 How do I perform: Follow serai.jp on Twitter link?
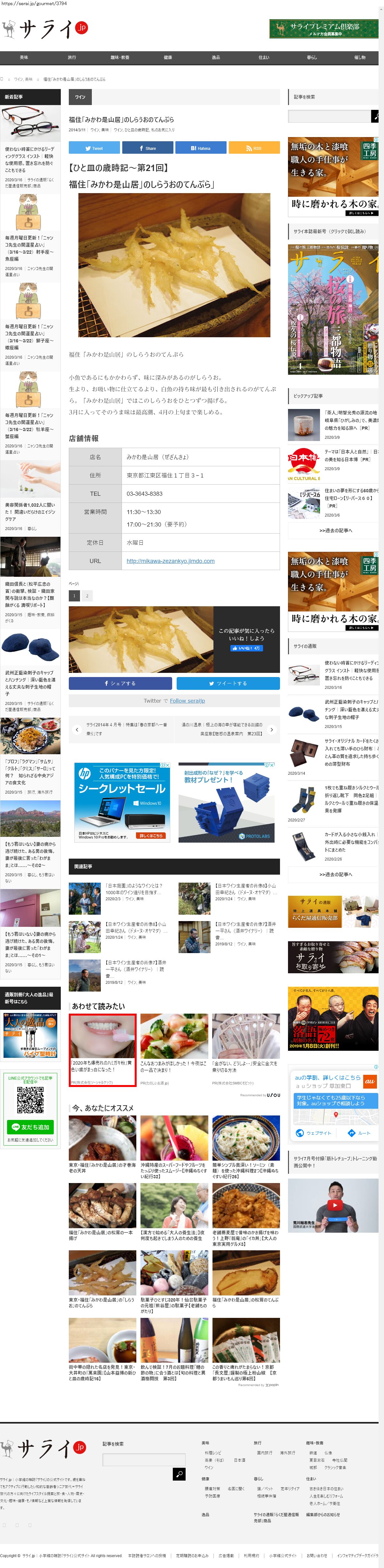pyautogui.click(x=187, y=701)
